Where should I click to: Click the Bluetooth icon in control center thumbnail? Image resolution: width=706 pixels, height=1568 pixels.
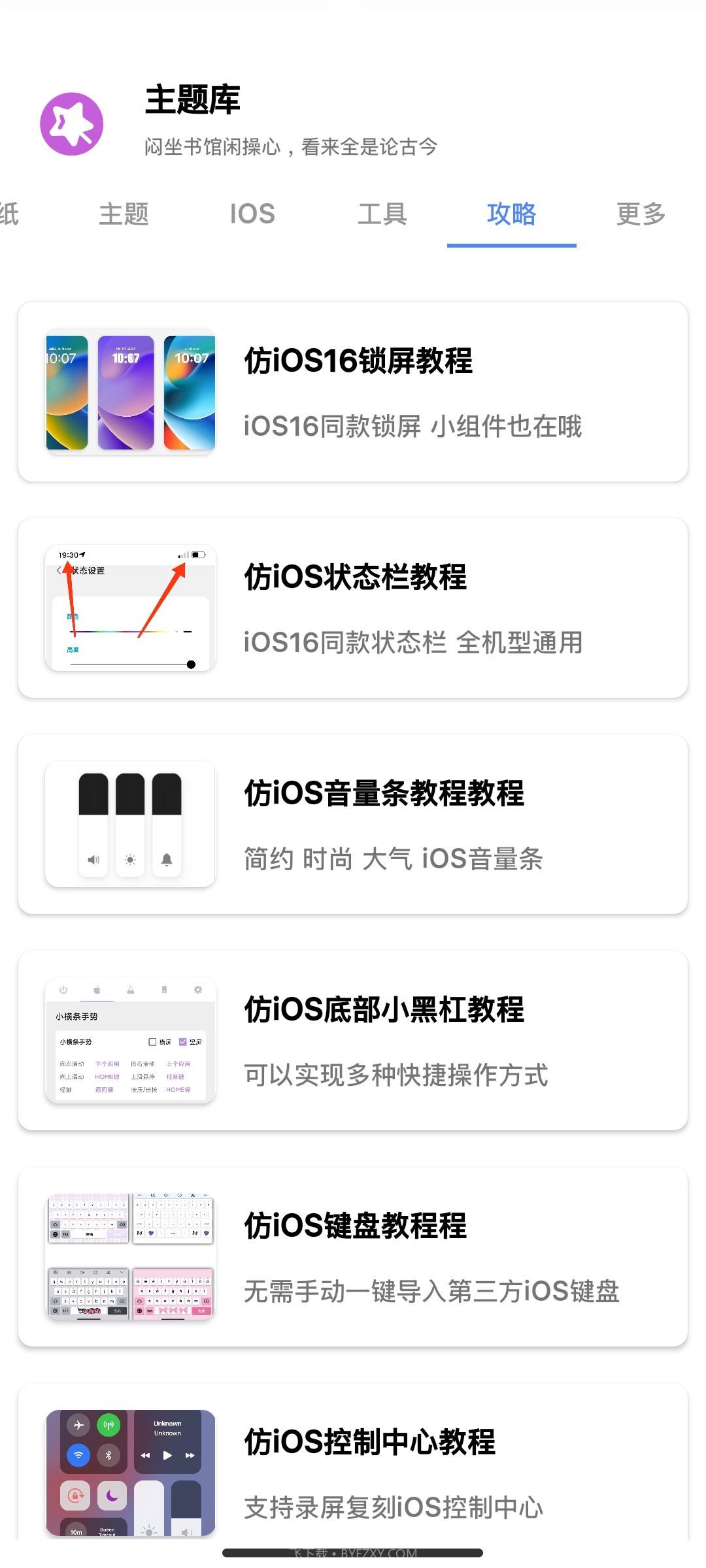pyautogui.click(x=109, y=1456)
